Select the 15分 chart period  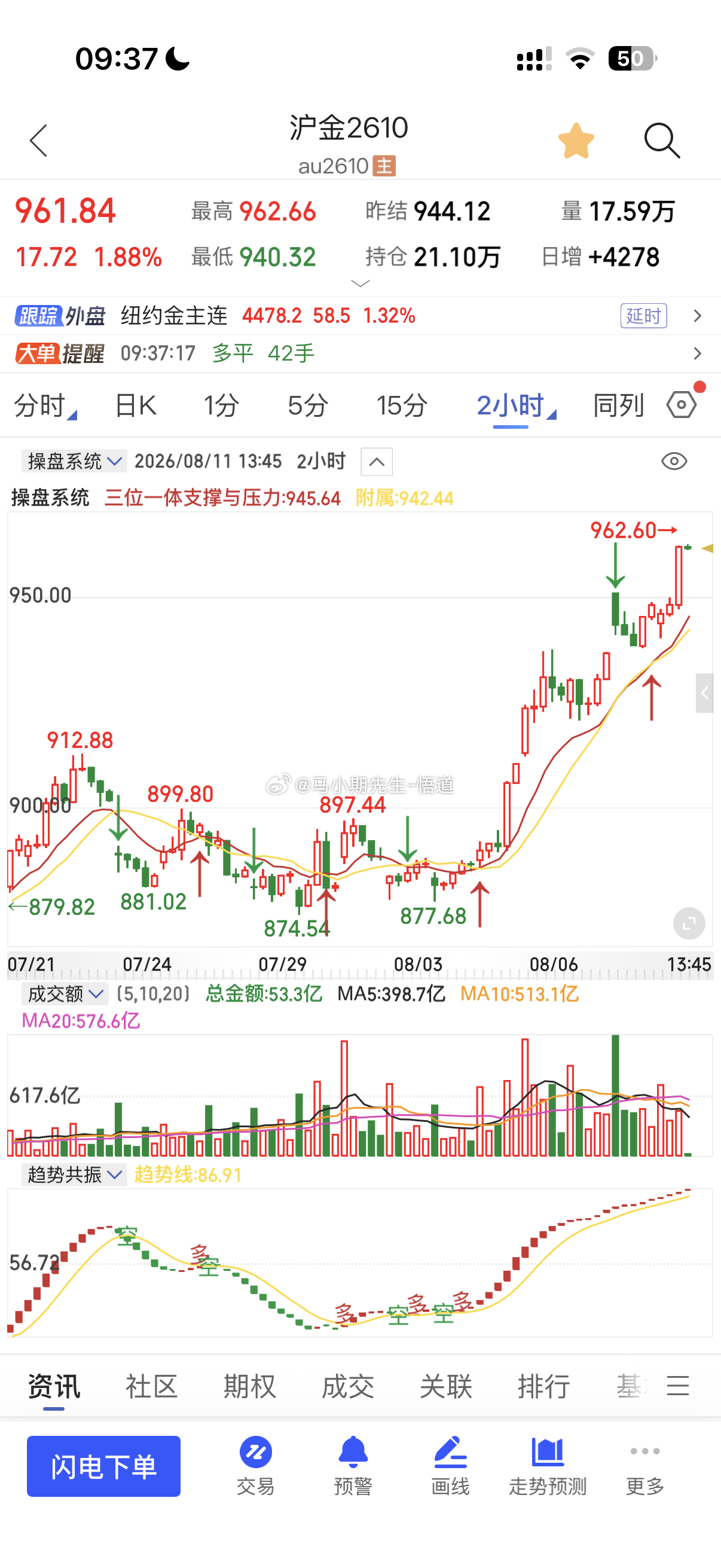[x=402, y=405]
